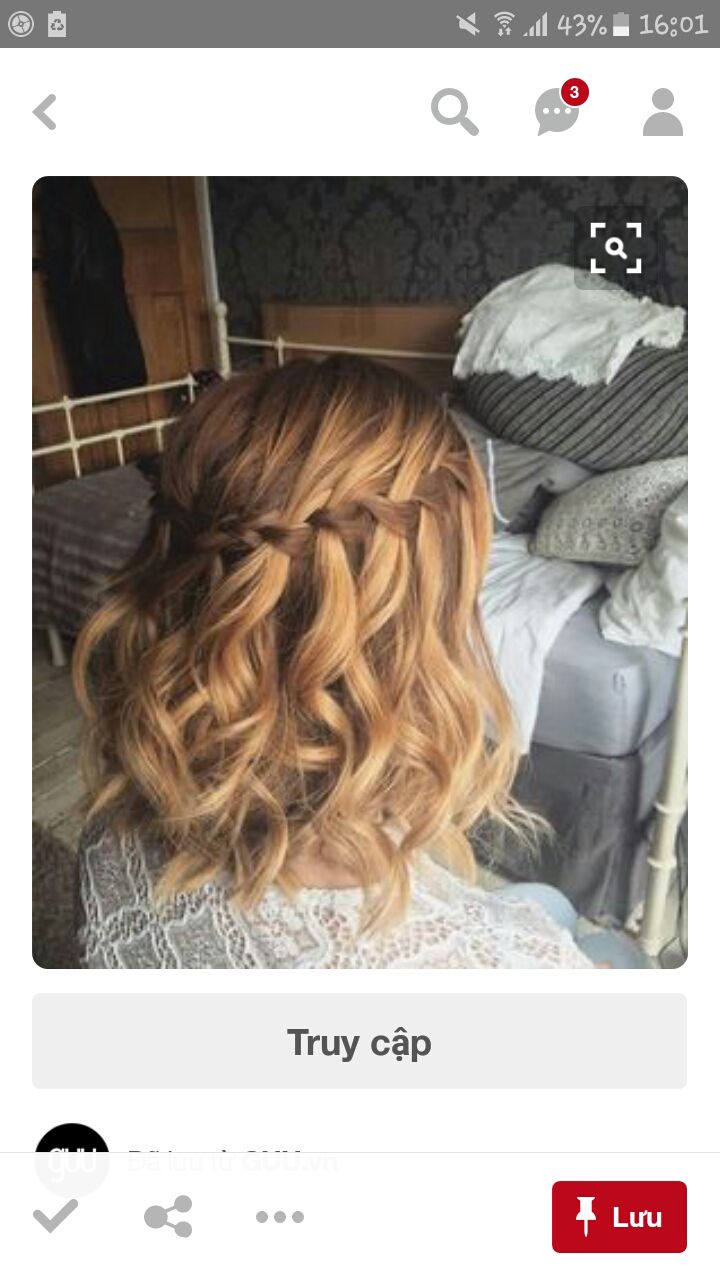
Task: Tap the Truy cập button
Action: pyautogui.click(x=359, y=1041)
